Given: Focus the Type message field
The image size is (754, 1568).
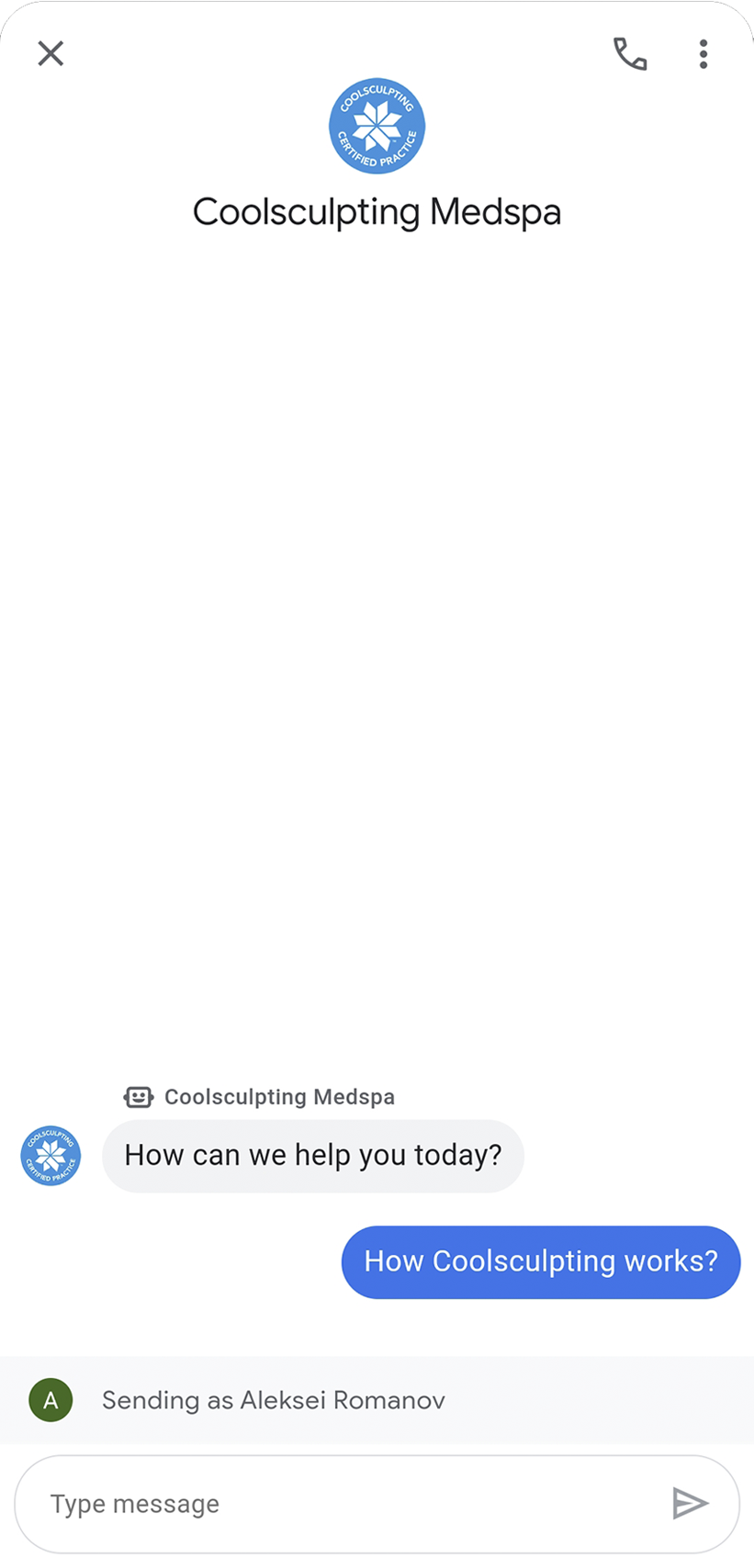Looking at the screenshot, I should pos(349,1504).
